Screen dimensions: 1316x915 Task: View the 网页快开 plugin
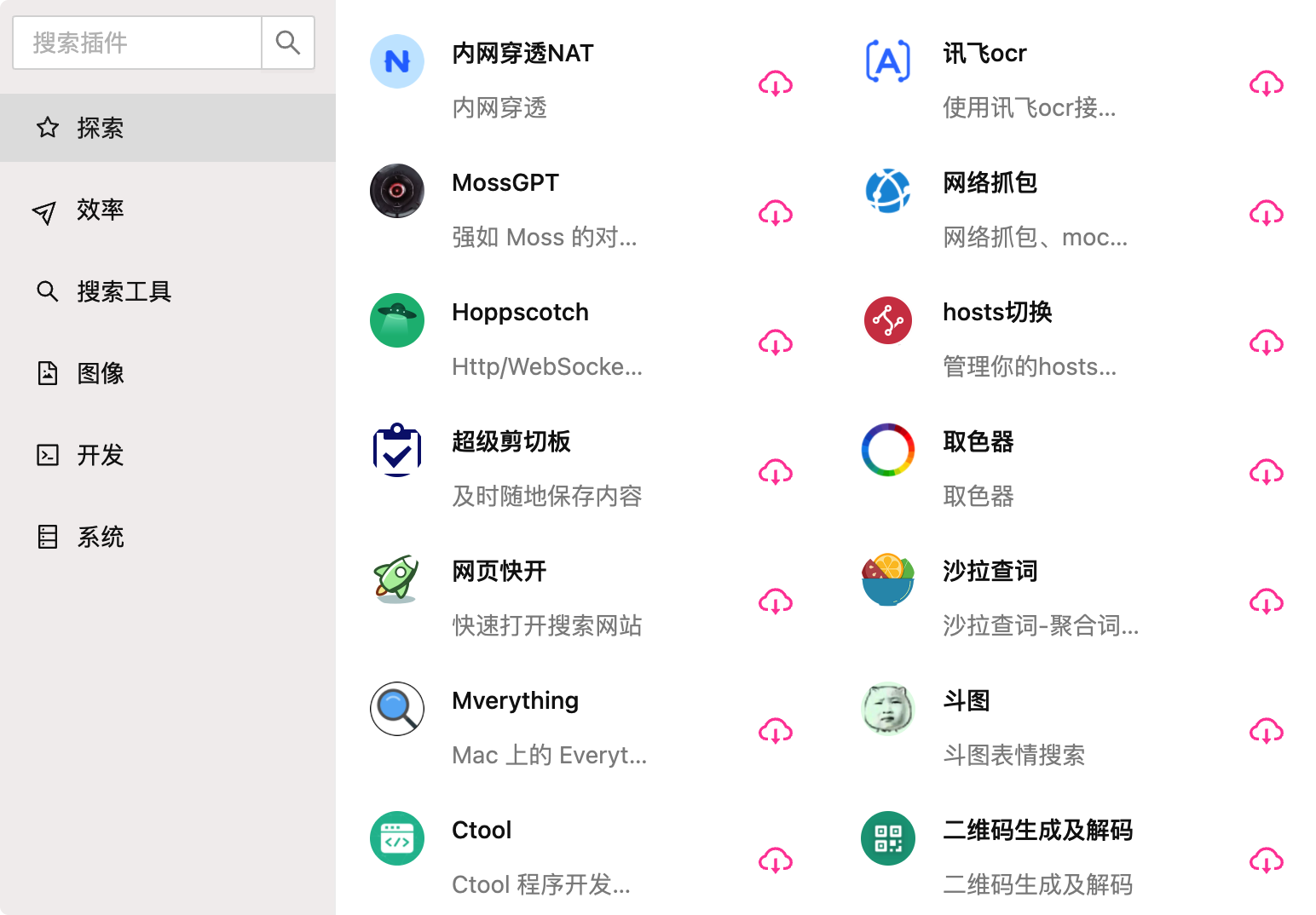click(x=499, y=572)
